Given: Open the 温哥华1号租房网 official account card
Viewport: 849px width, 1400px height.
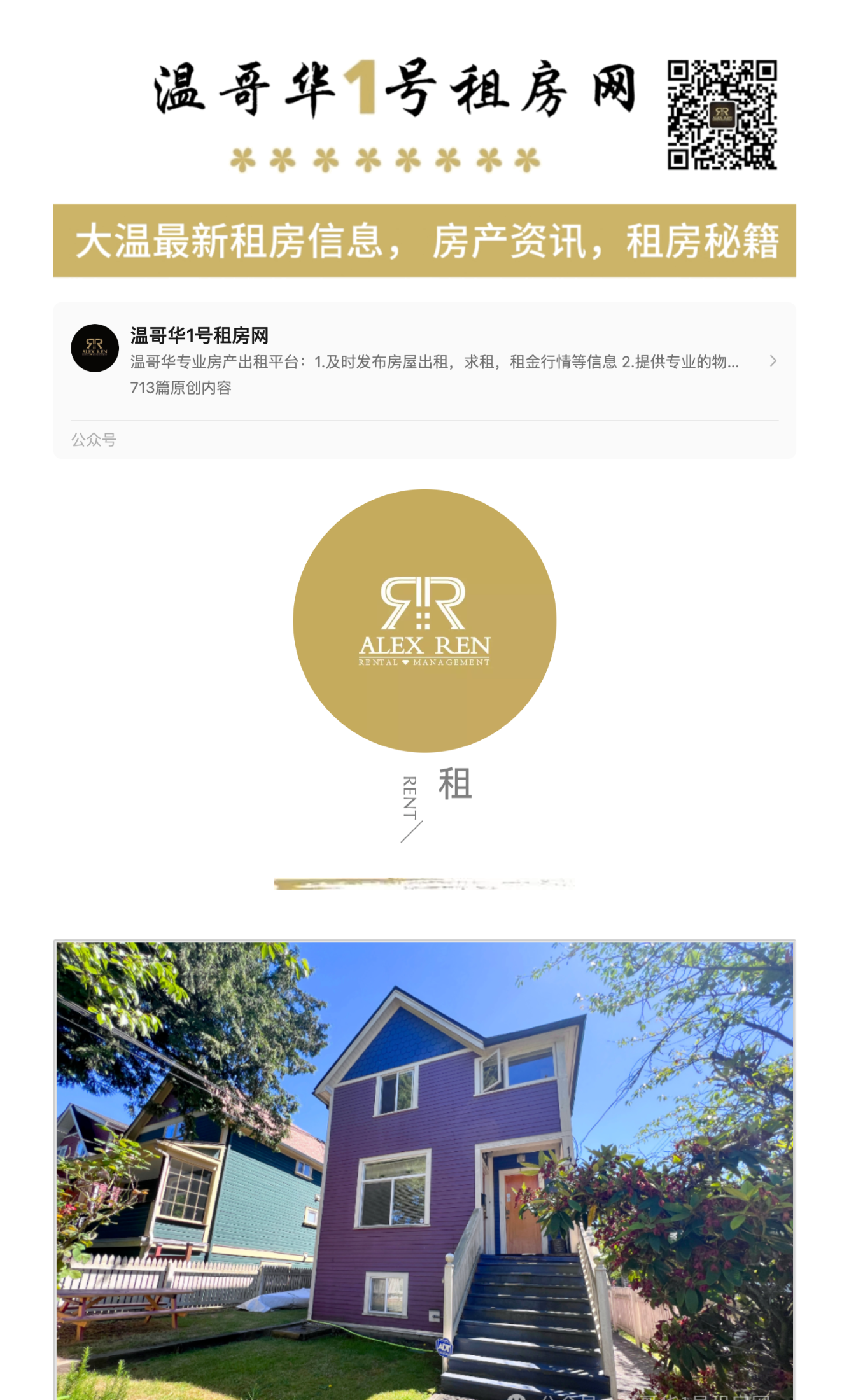Looking at the screenshot, I should tap(424, 361).
